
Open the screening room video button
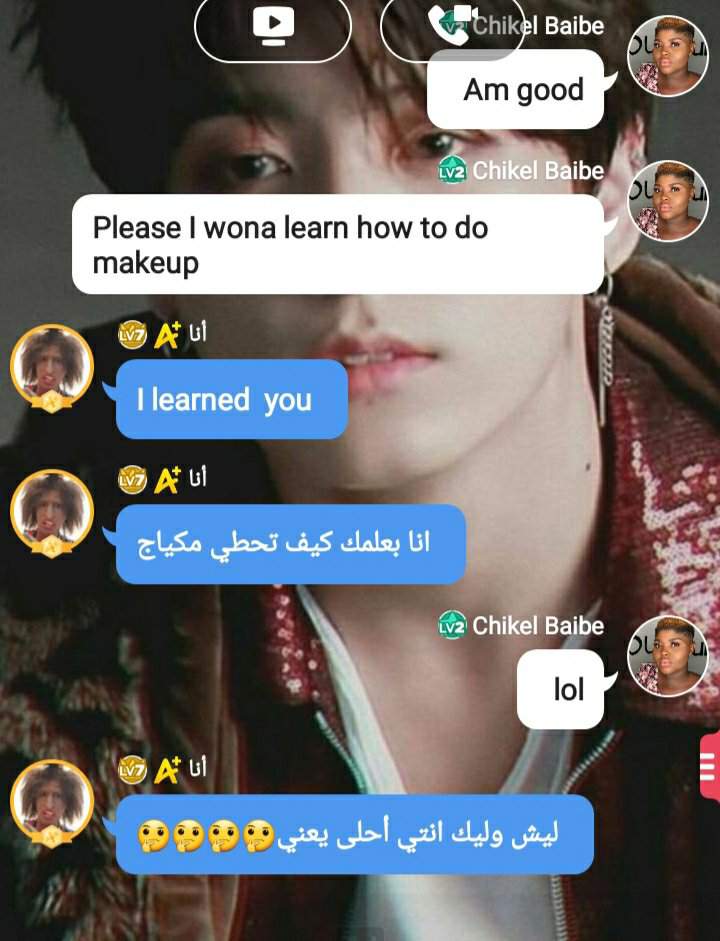pos(272,27)
